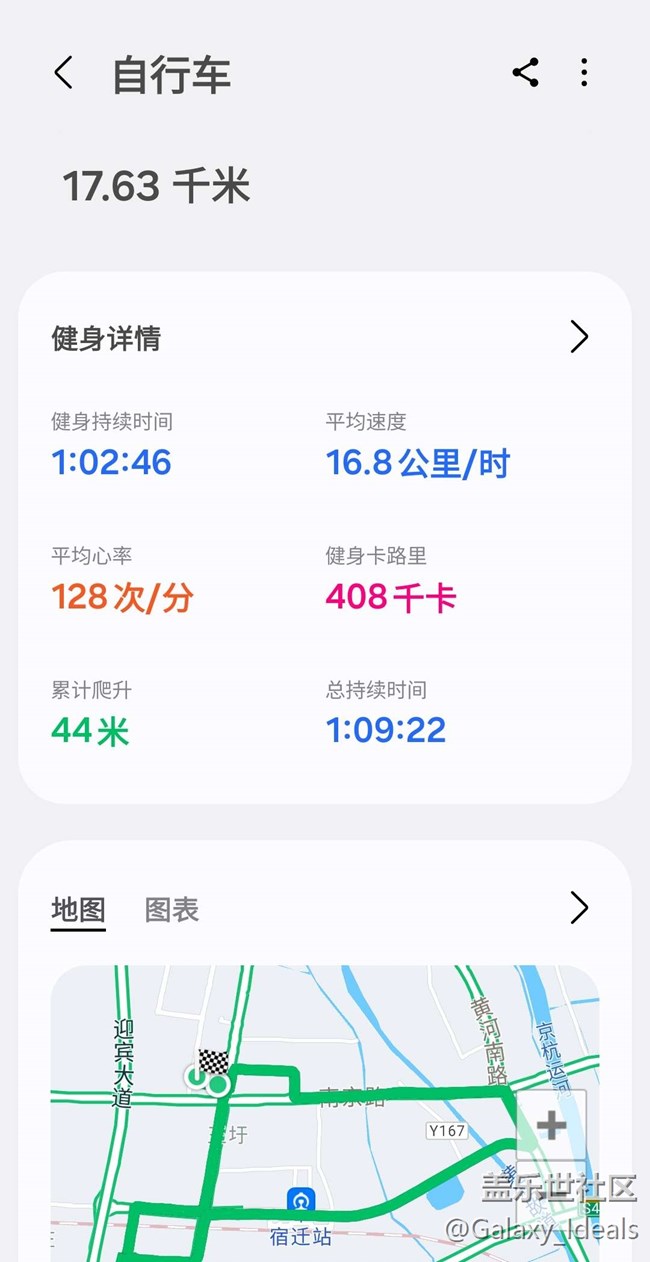
Task: Open full map view via the chevron
Action: [x=579, y=908]
